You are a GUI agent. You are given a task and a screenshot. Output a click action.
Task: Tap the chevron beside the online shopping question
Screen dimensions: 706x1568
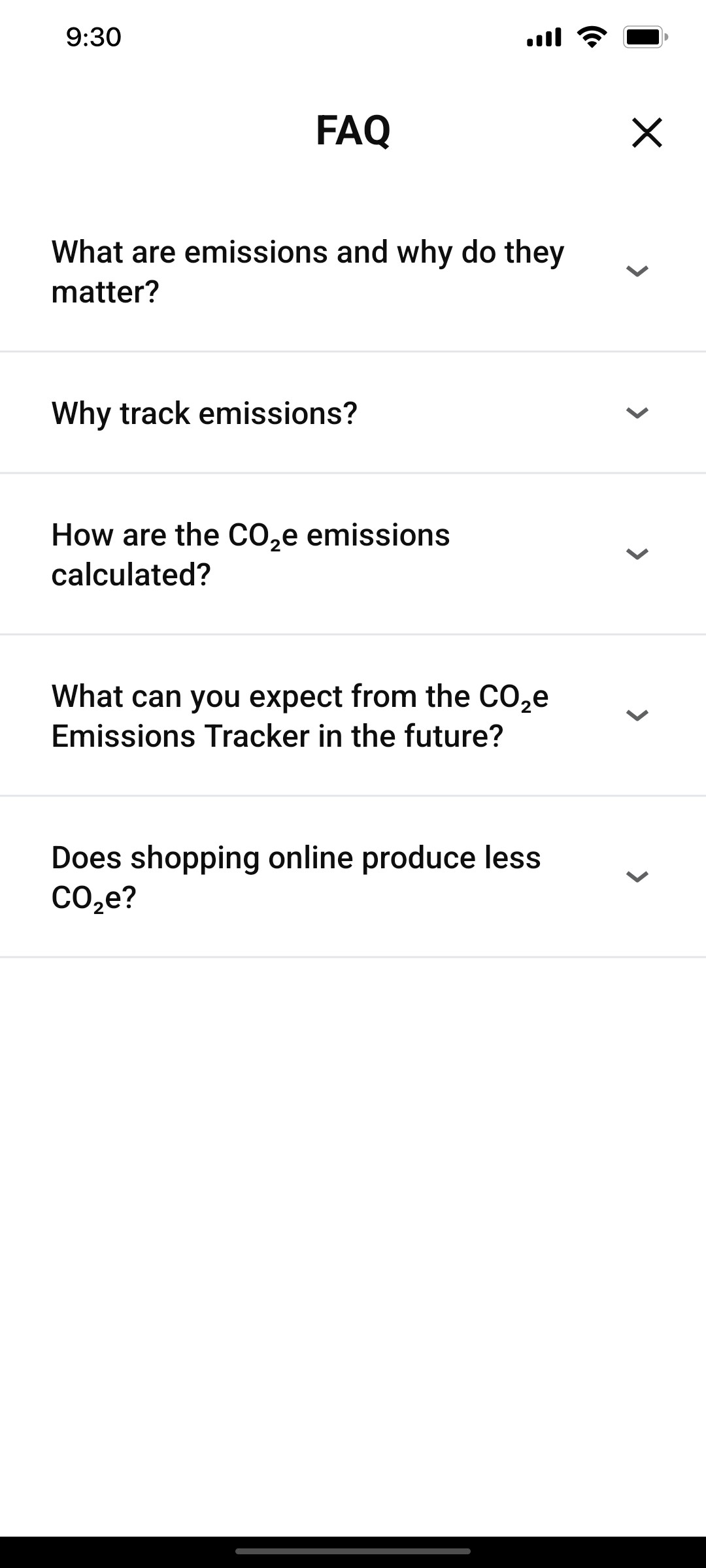coord(637,875)
